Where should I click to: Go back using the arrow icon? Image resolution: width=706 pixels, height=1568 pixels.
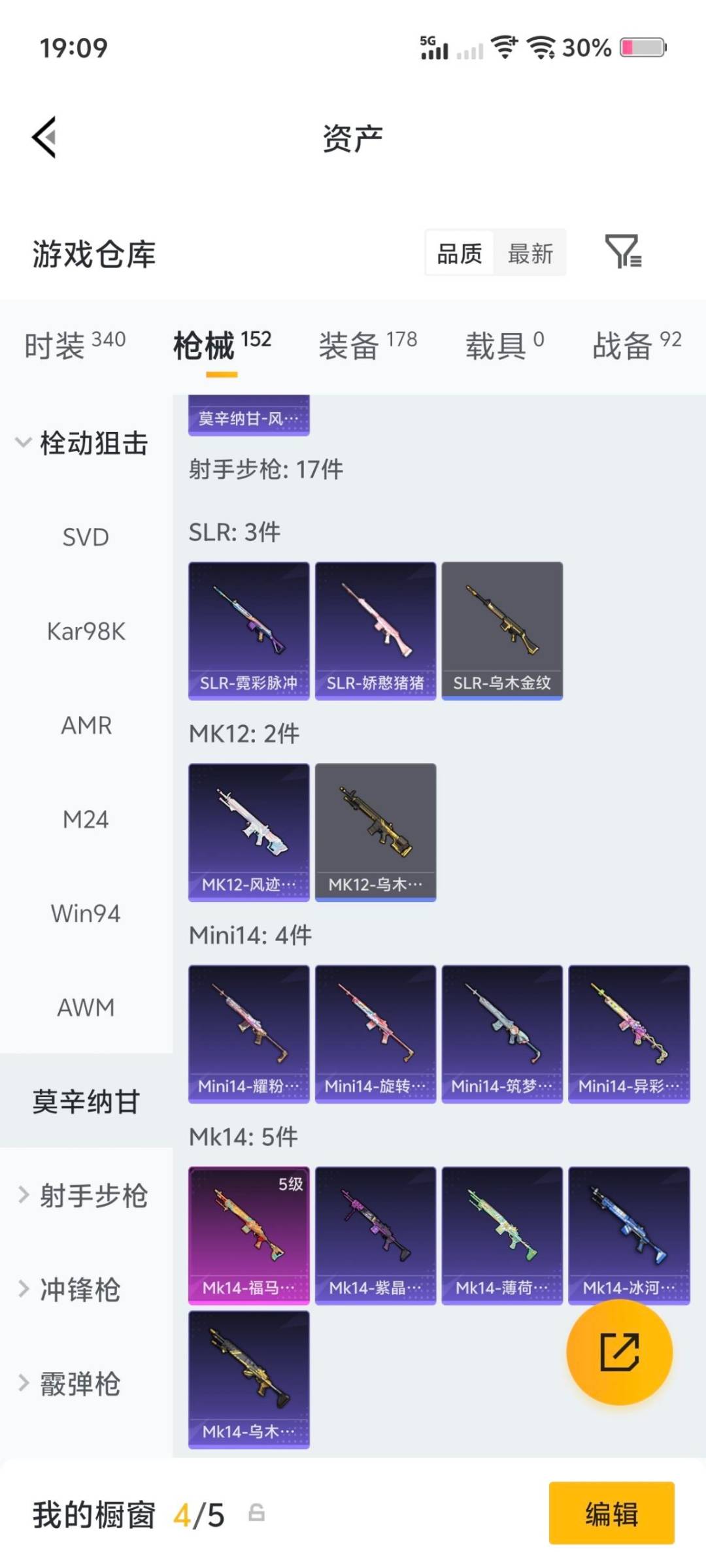[43, 136]
